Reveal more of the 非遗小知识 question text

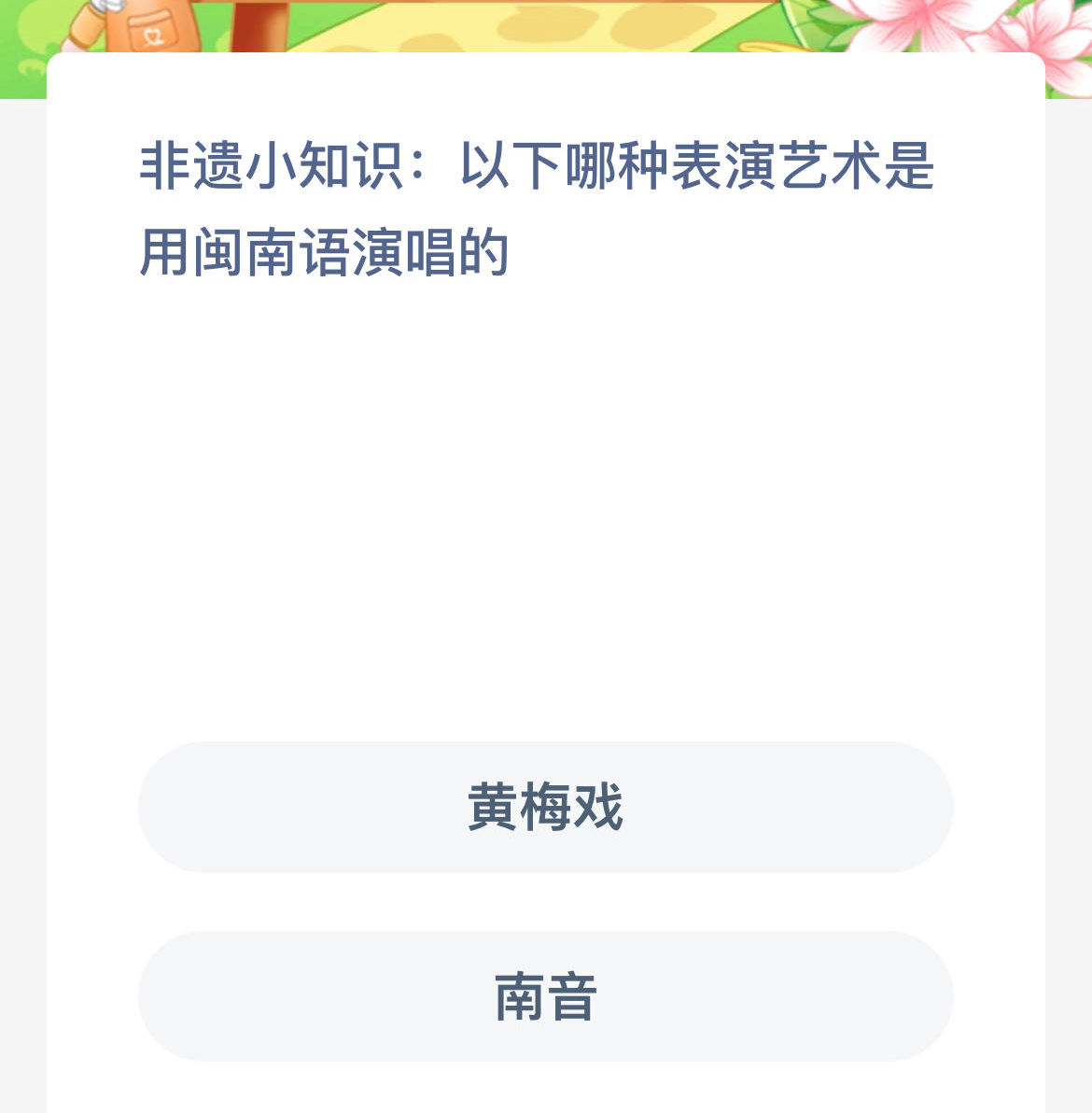click(544, 201)
